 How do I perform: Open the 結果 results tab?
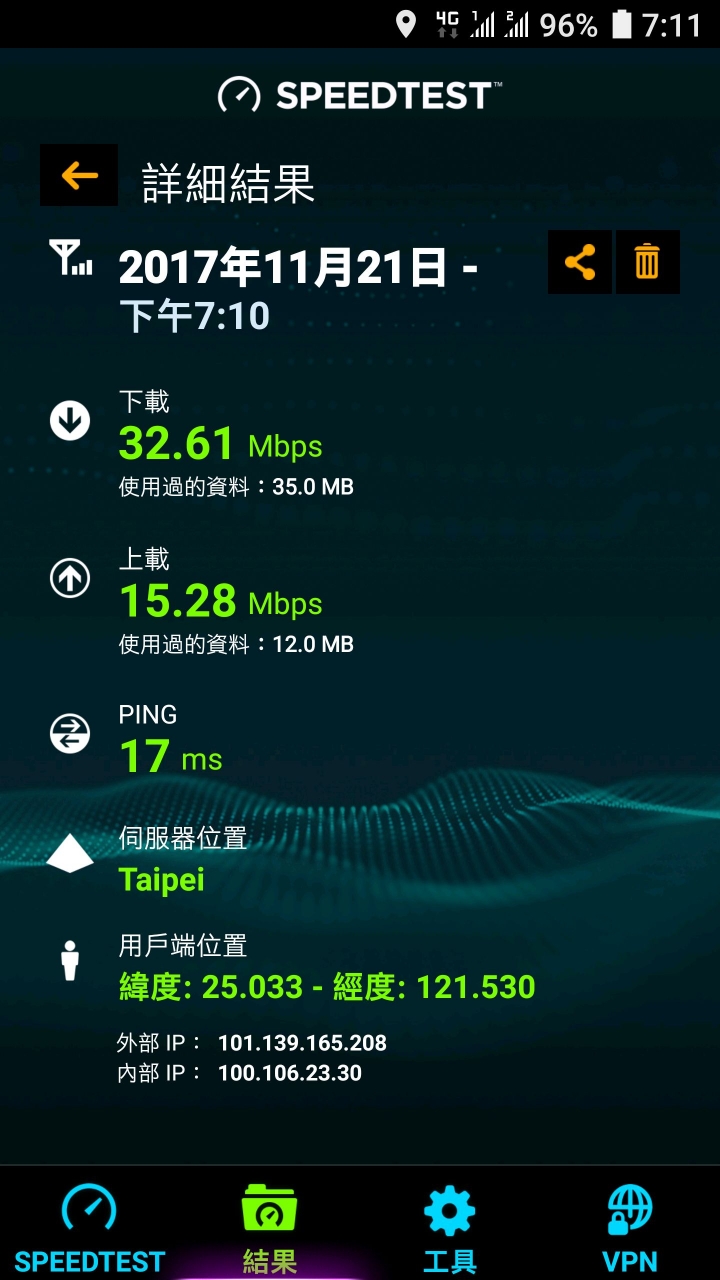tap(269, 1226)
